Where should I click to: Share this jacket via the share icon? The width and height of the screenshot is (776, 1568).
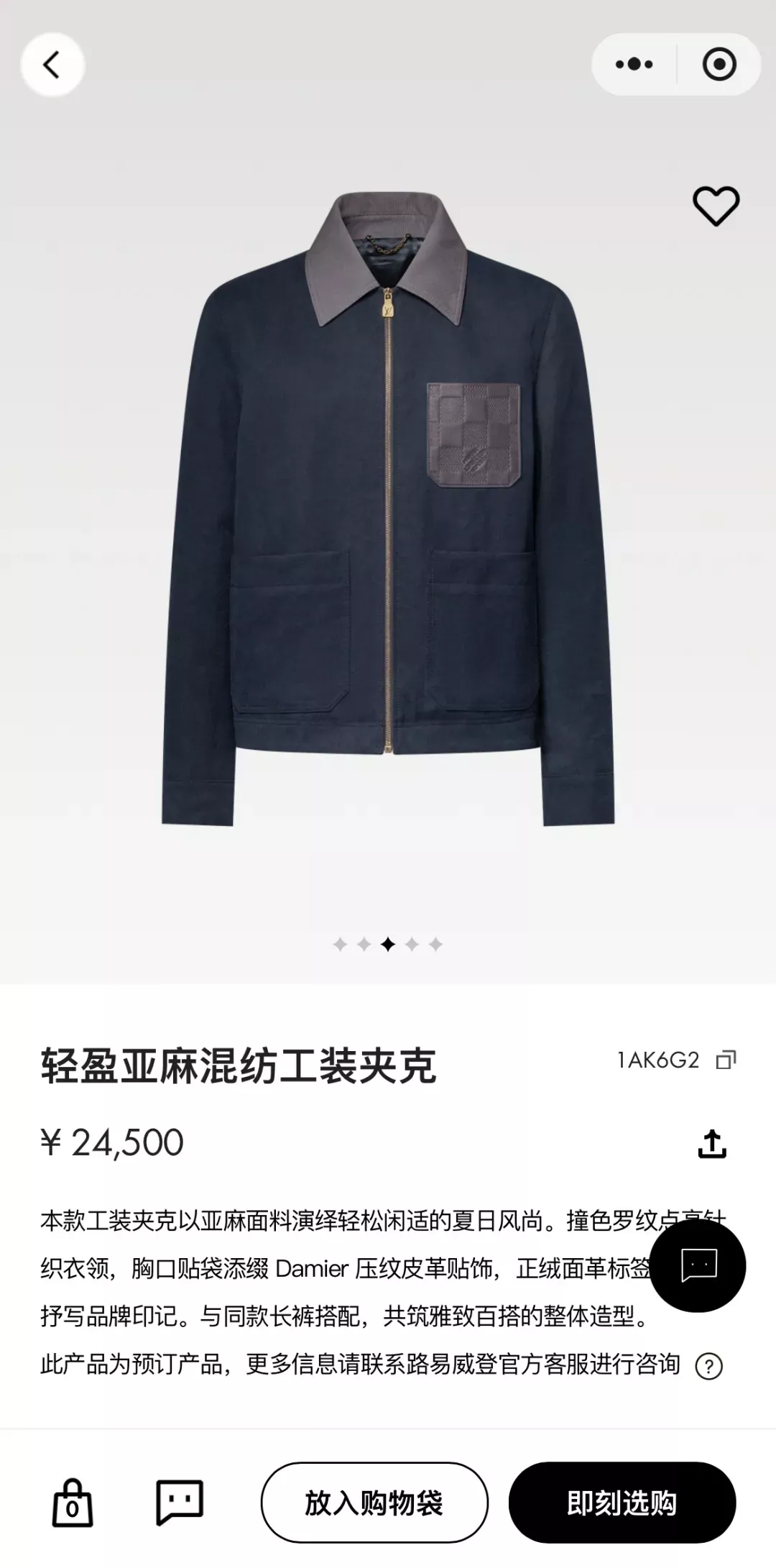tap(712, 1143)
